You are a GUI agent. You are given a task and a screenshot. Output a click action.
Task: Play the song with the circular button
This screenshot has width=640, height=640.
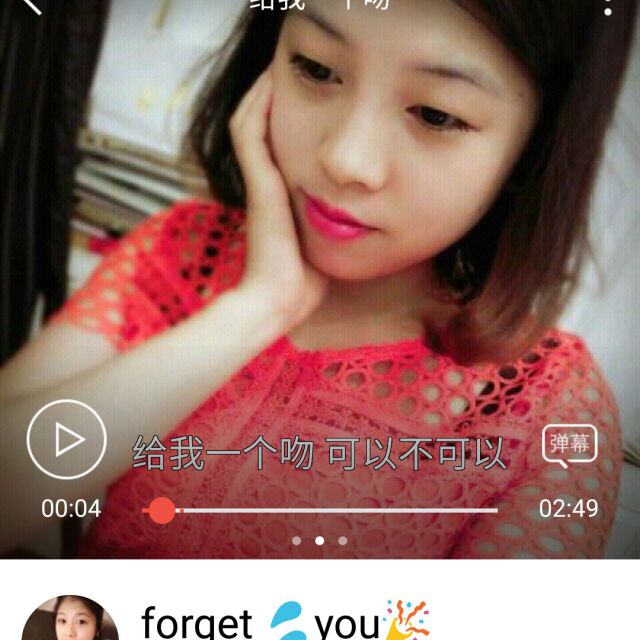click(66, 440)
